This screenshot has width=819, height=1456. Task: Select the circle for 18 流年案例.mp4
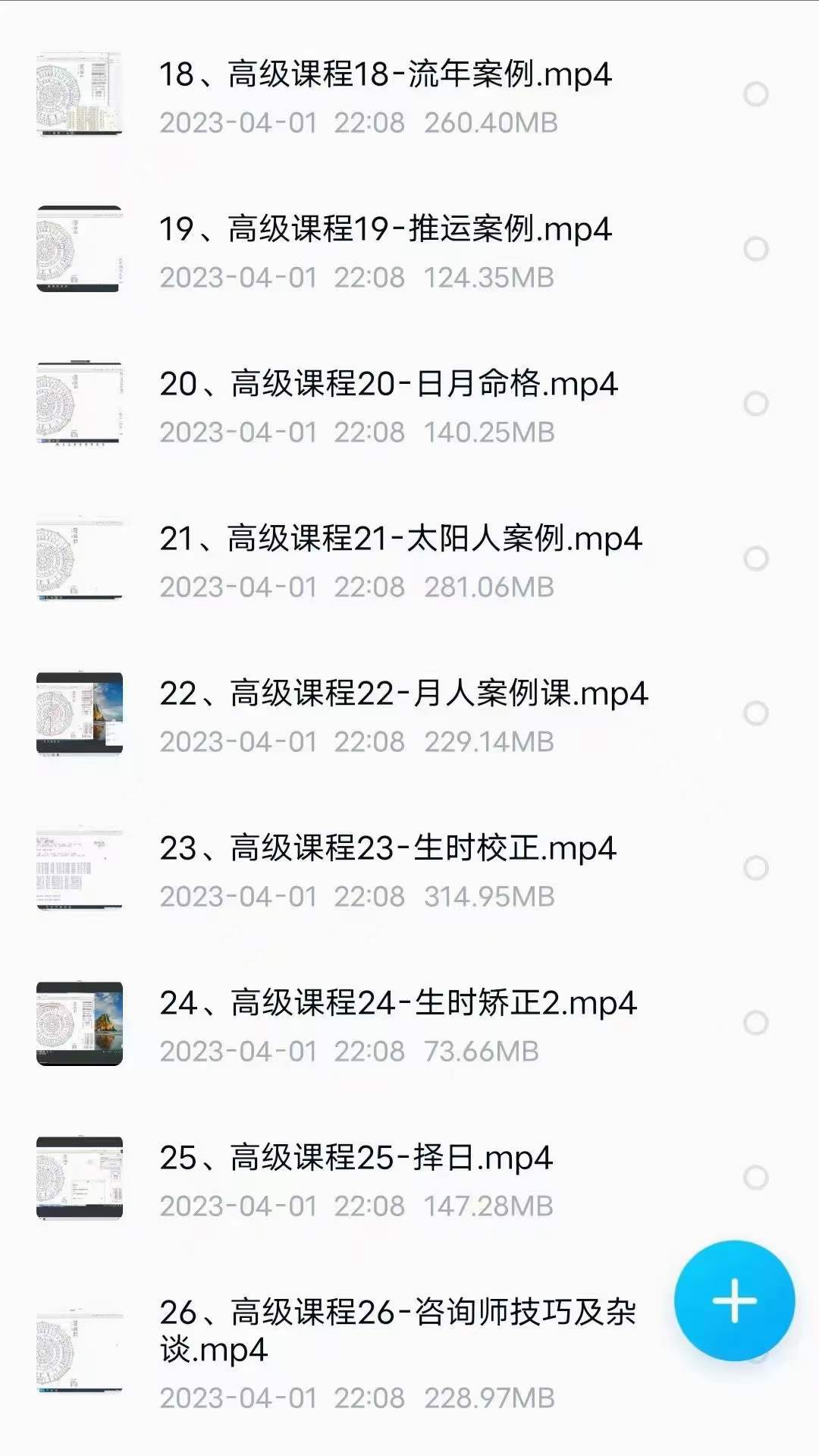(x=755, y=94)
